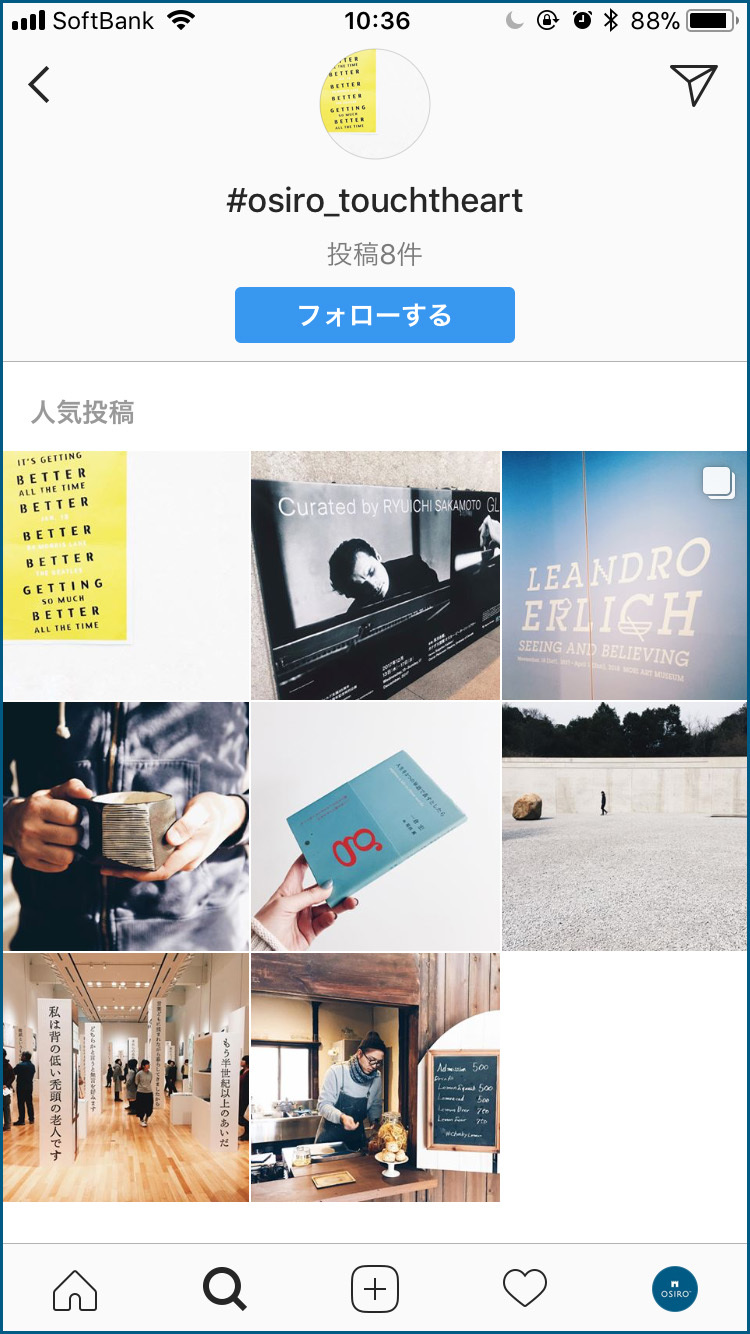Open the activity heart tab
Viewport: 750px width, 1334px height.
pos(525,1289)
